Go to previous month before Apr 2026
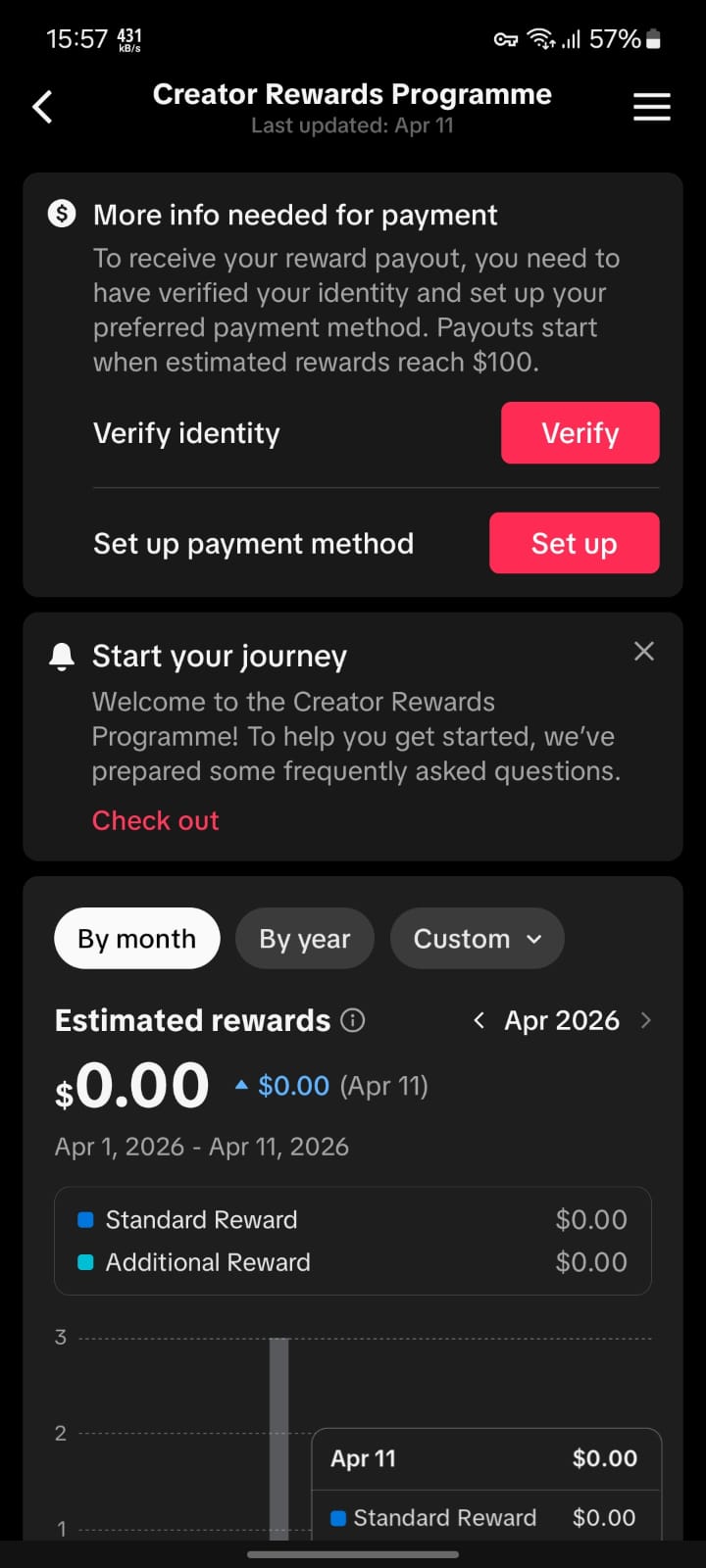The height and width of the screenshot is (1568, 706). coord(479,1020)
